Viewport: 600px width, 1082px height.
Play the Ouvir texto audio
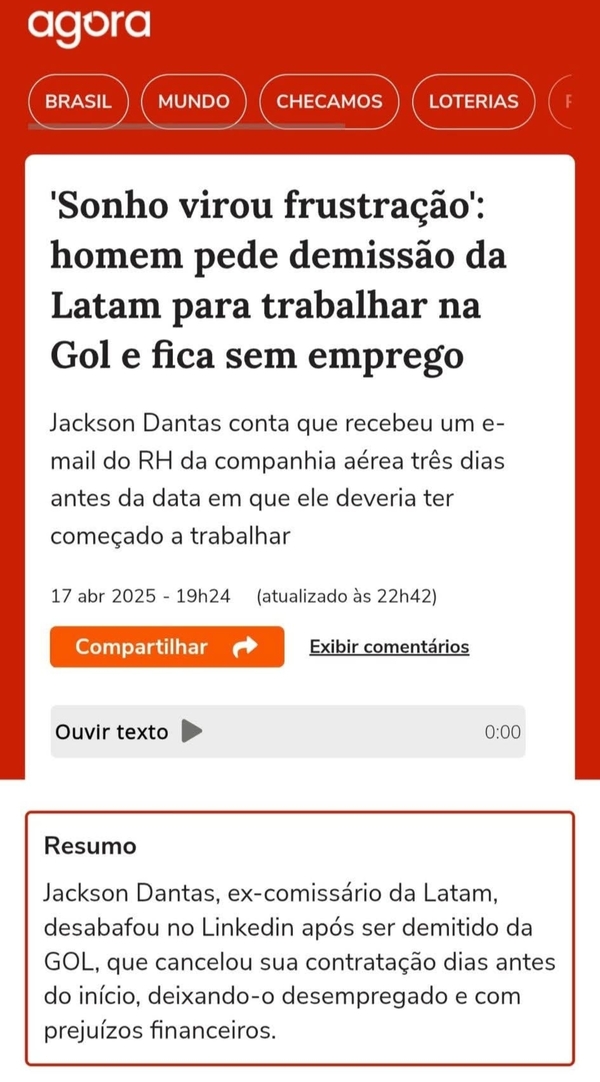click(x=192, y=731)
